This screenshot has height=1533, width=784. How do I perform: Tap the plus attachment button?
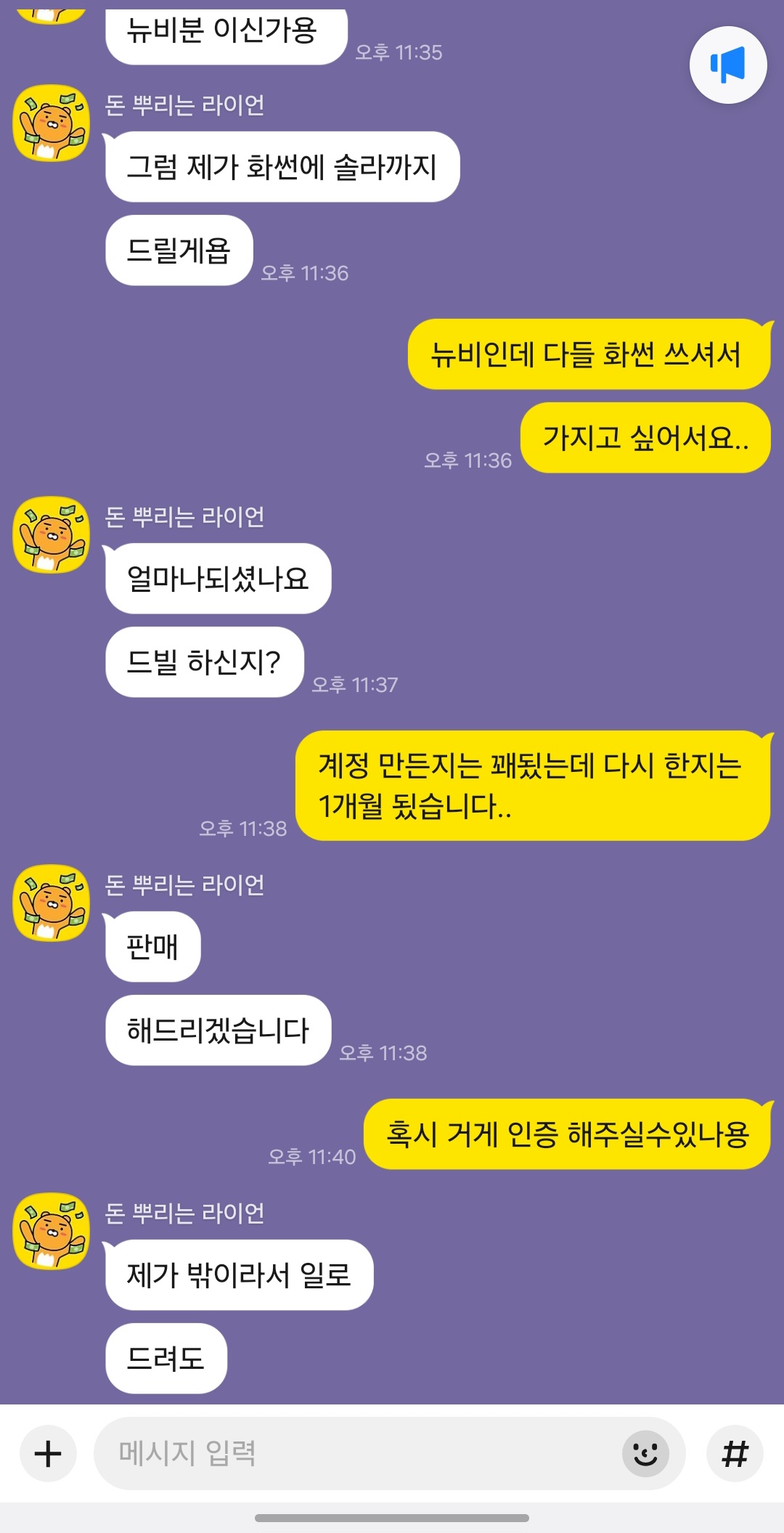click(x=48, y=1453)
